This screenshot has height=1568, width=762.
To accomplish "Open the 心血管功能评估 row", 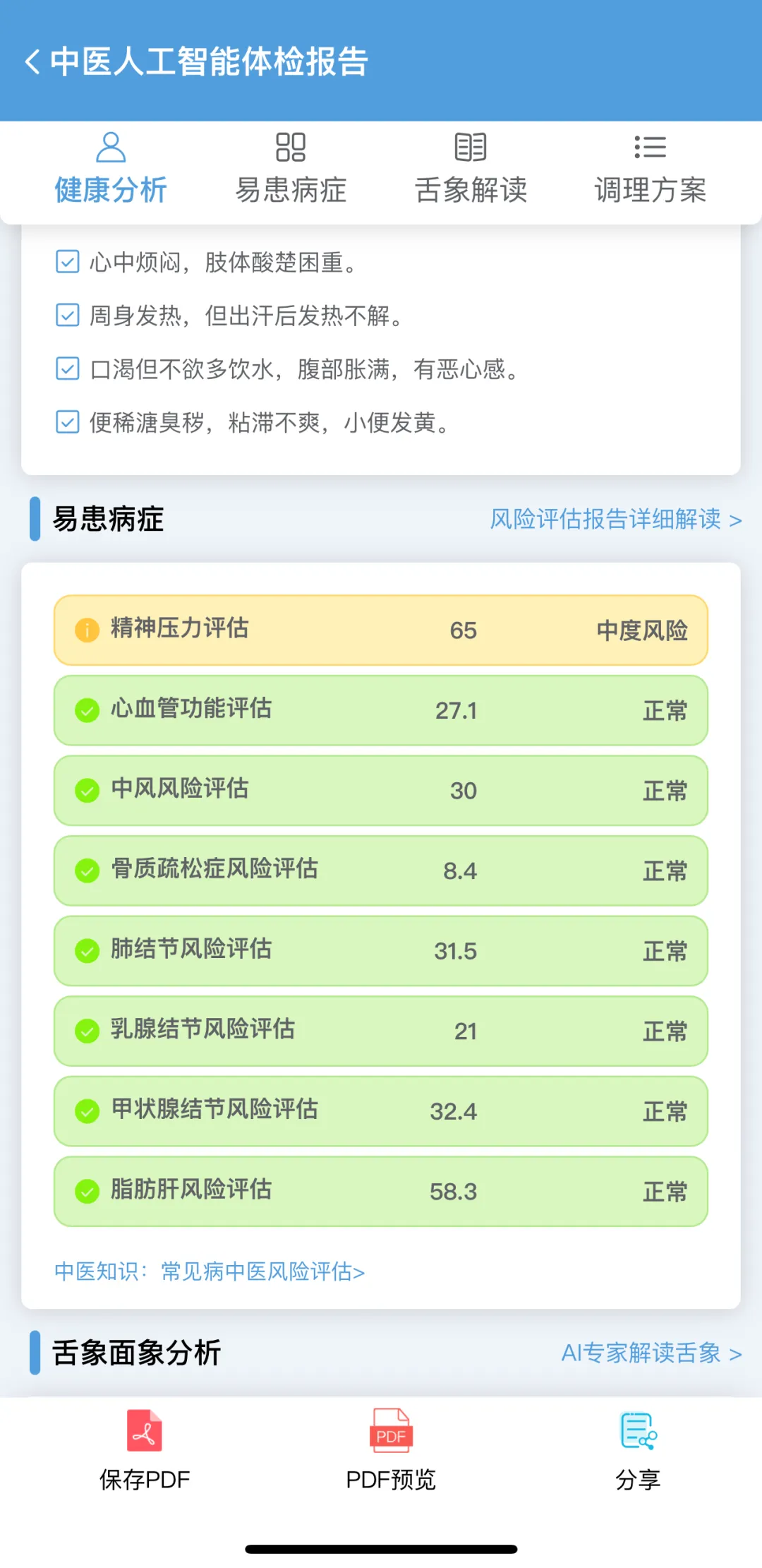I will point(381,710).
